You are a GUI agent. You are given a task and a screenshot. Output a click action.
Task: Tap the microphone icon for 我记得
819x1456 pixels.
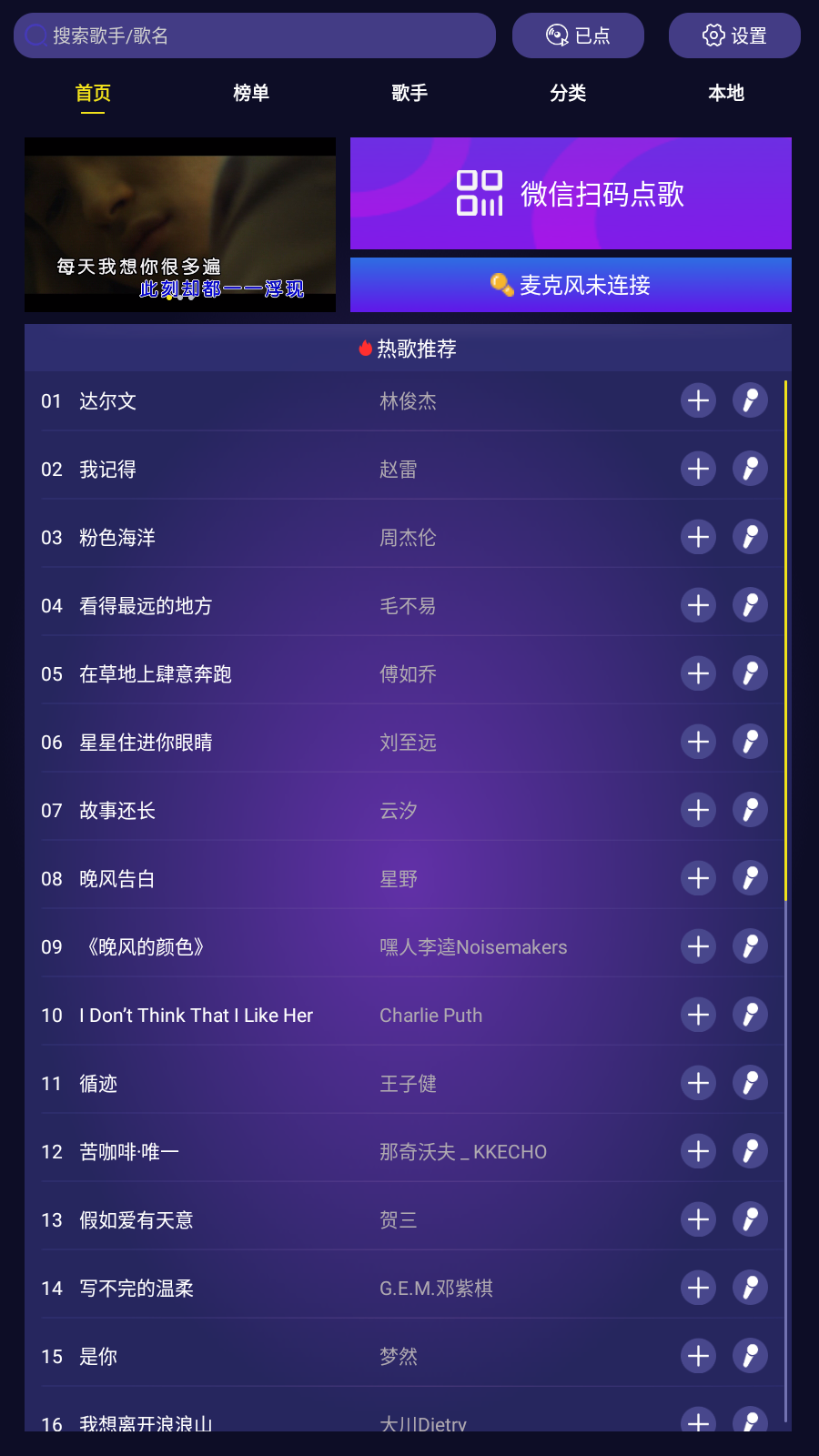750,469
